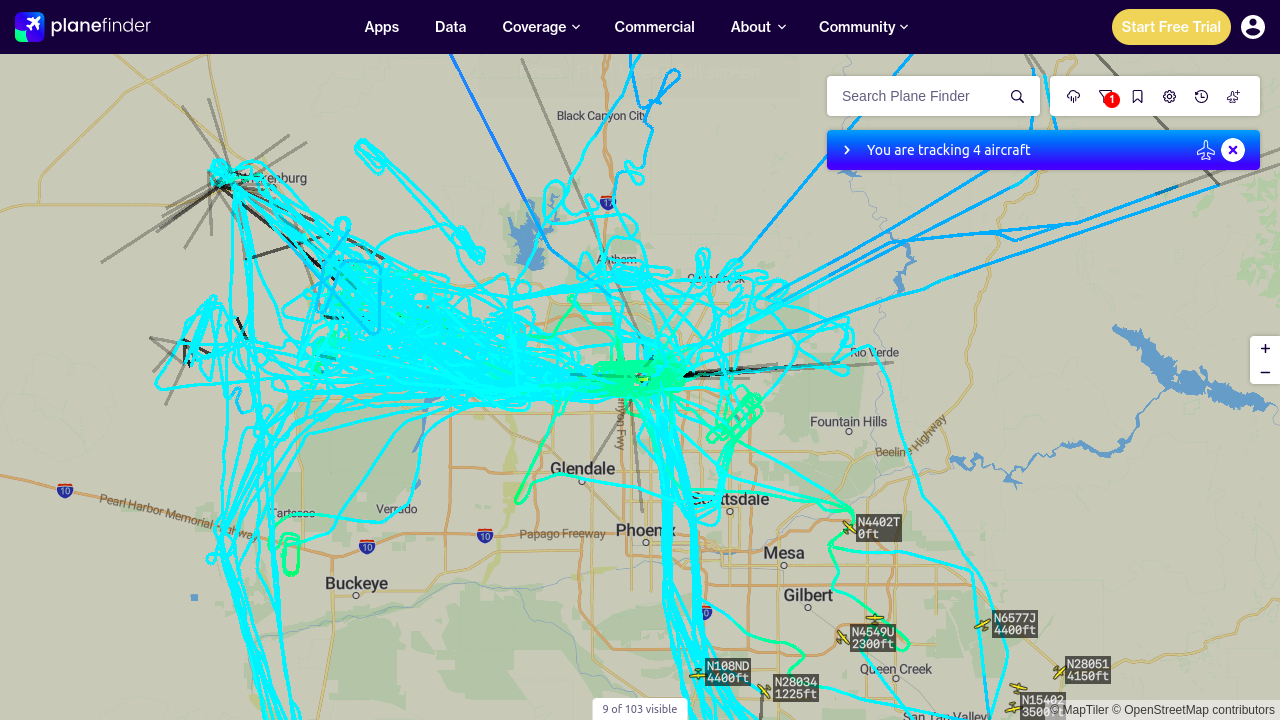This screenshot has height=720, width=1280.
Task: Close the tracking aircraft banner
Action: 1233,150
